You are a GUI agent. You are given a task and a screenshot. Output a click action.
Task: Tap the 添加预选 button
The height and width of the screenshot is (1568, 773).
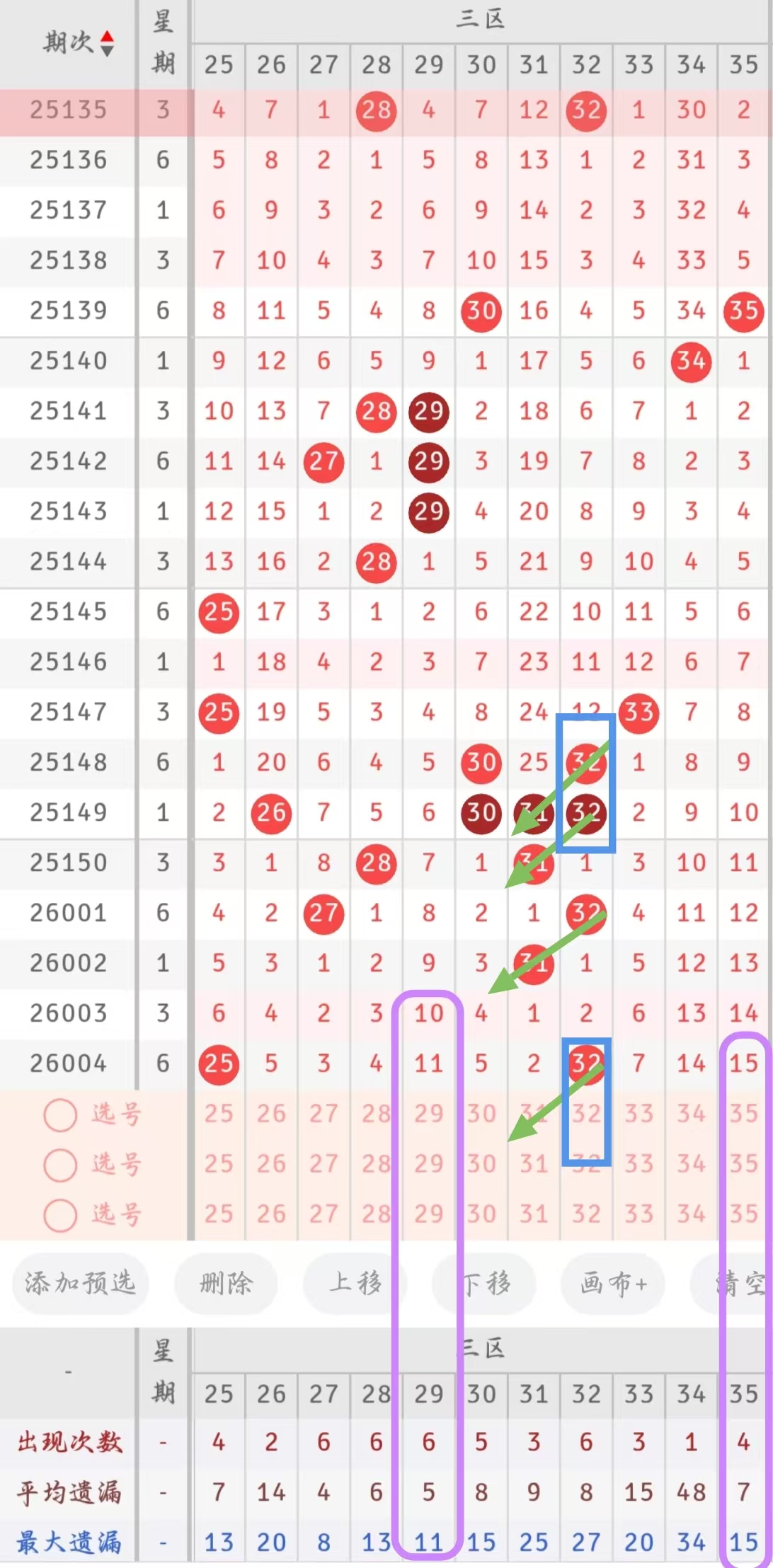pos(80,1283)
